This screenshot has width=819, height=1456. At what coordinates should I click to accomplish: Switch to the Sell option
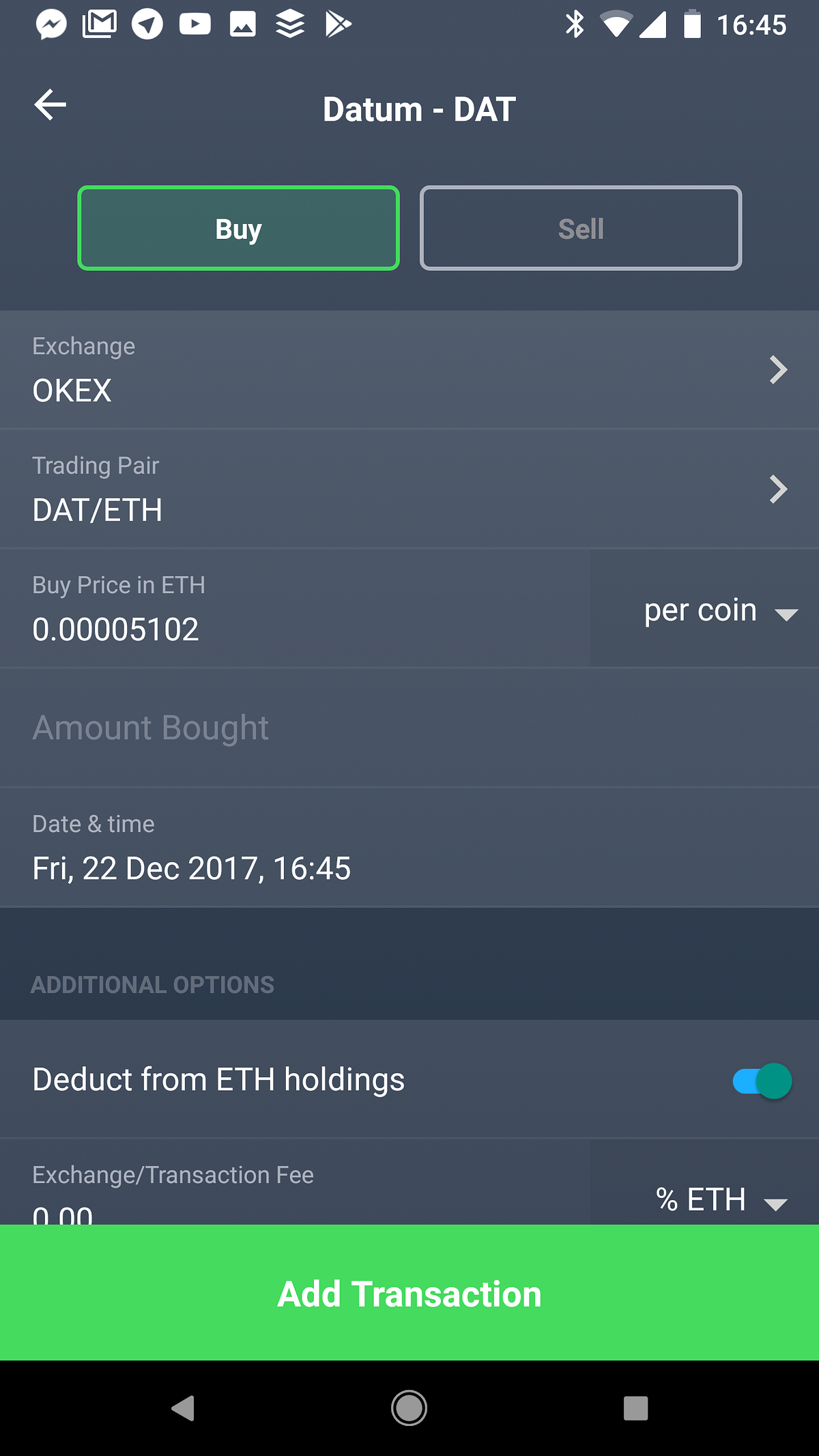click(580, 228)
